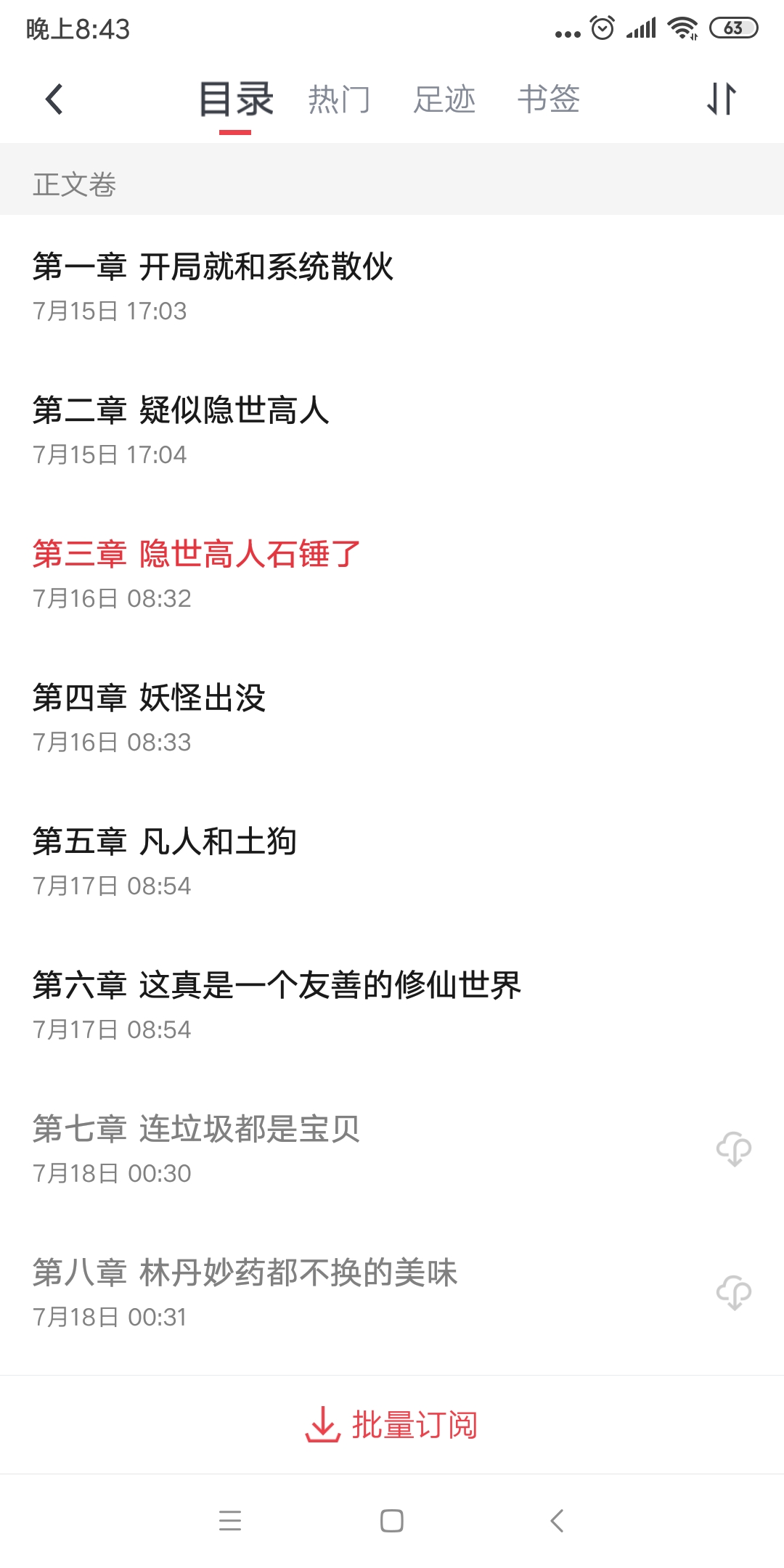This screenshot has height=1568, width=784.
Task: Reverse the chapter sort order
Action: [x=722, y=99]
